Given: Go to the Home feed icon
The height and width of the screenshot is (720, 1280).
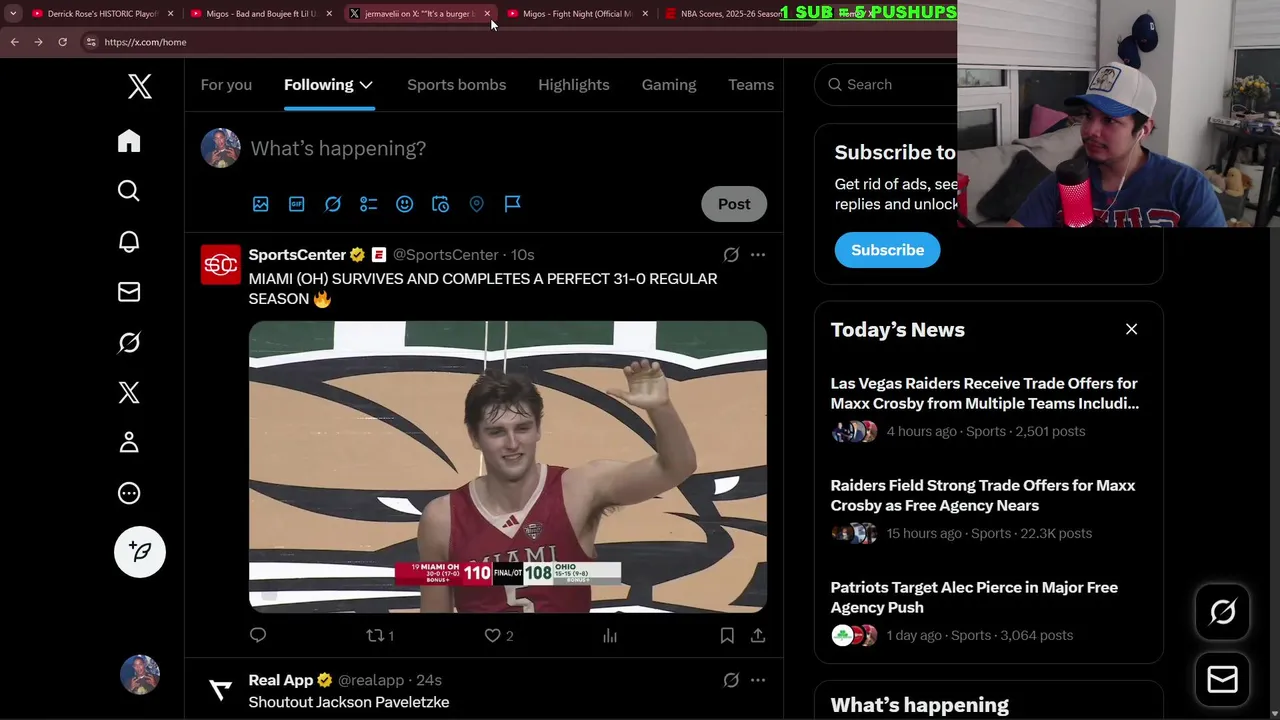Looking at the screenshot, I should [129, 141].
